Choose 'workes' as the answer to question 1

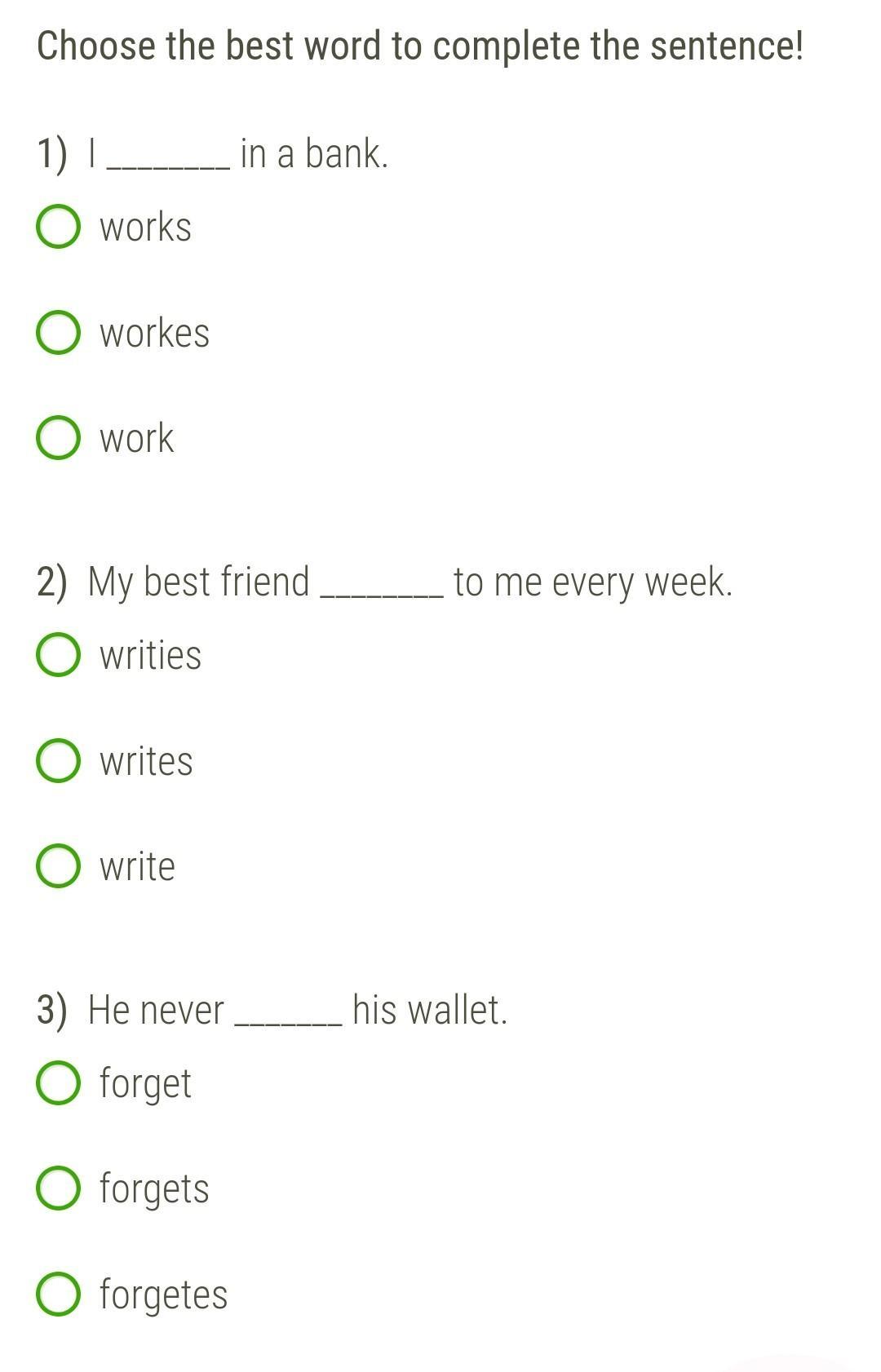point(59,333)
